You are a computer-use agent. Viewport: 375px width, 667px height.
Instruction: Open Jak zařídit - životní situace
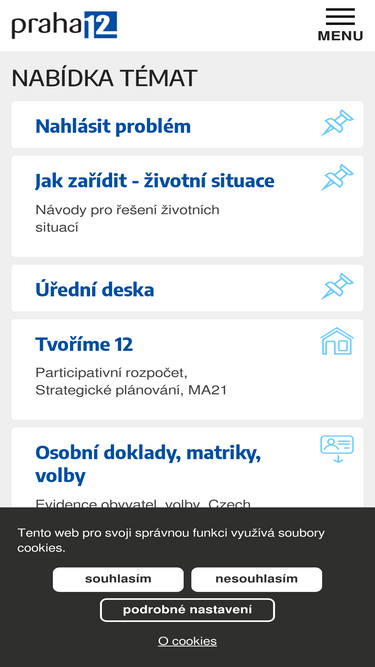click(x=187, y=206)
